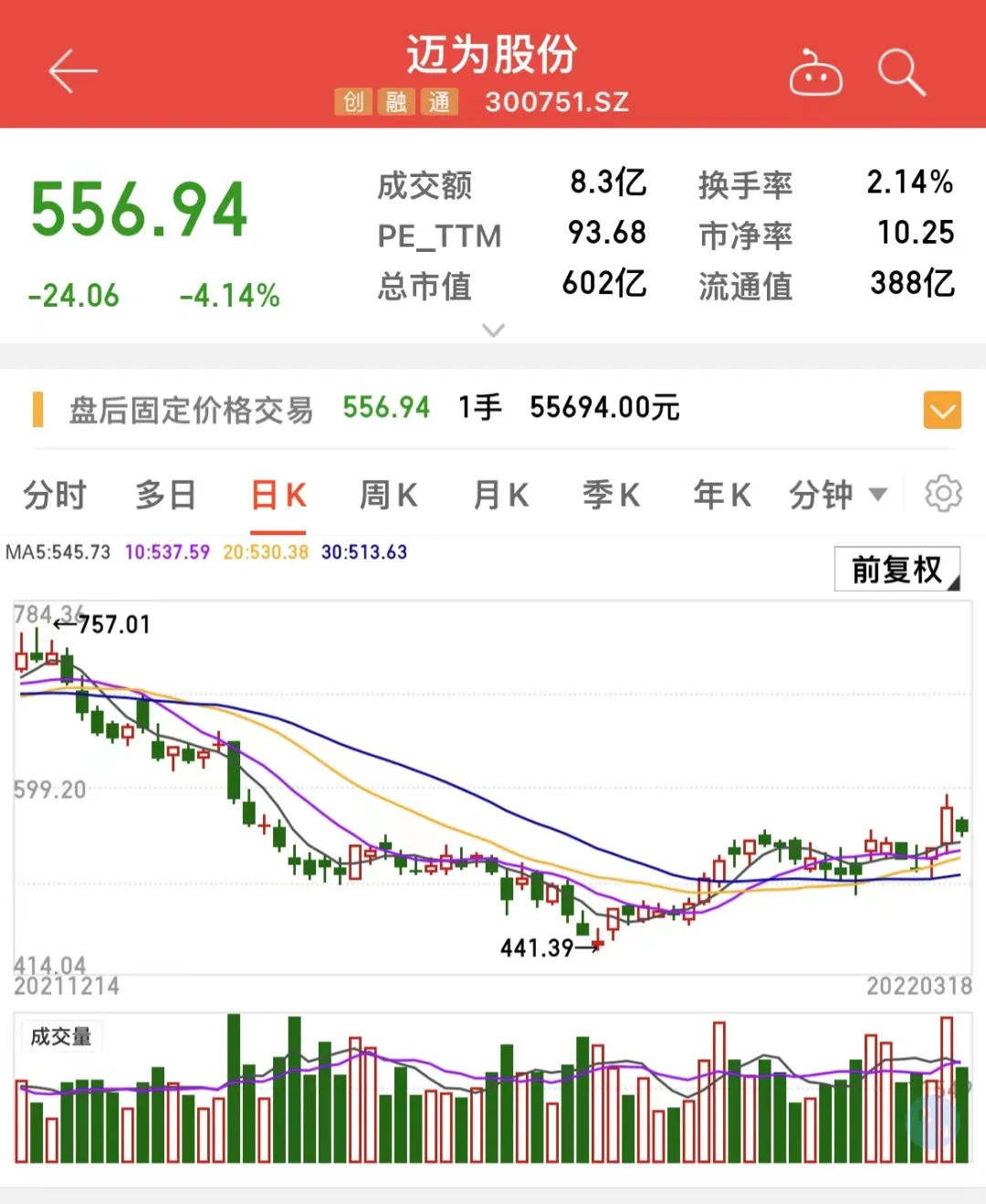
Task: Go back using the header arrow
Action: tap(73, 71)
